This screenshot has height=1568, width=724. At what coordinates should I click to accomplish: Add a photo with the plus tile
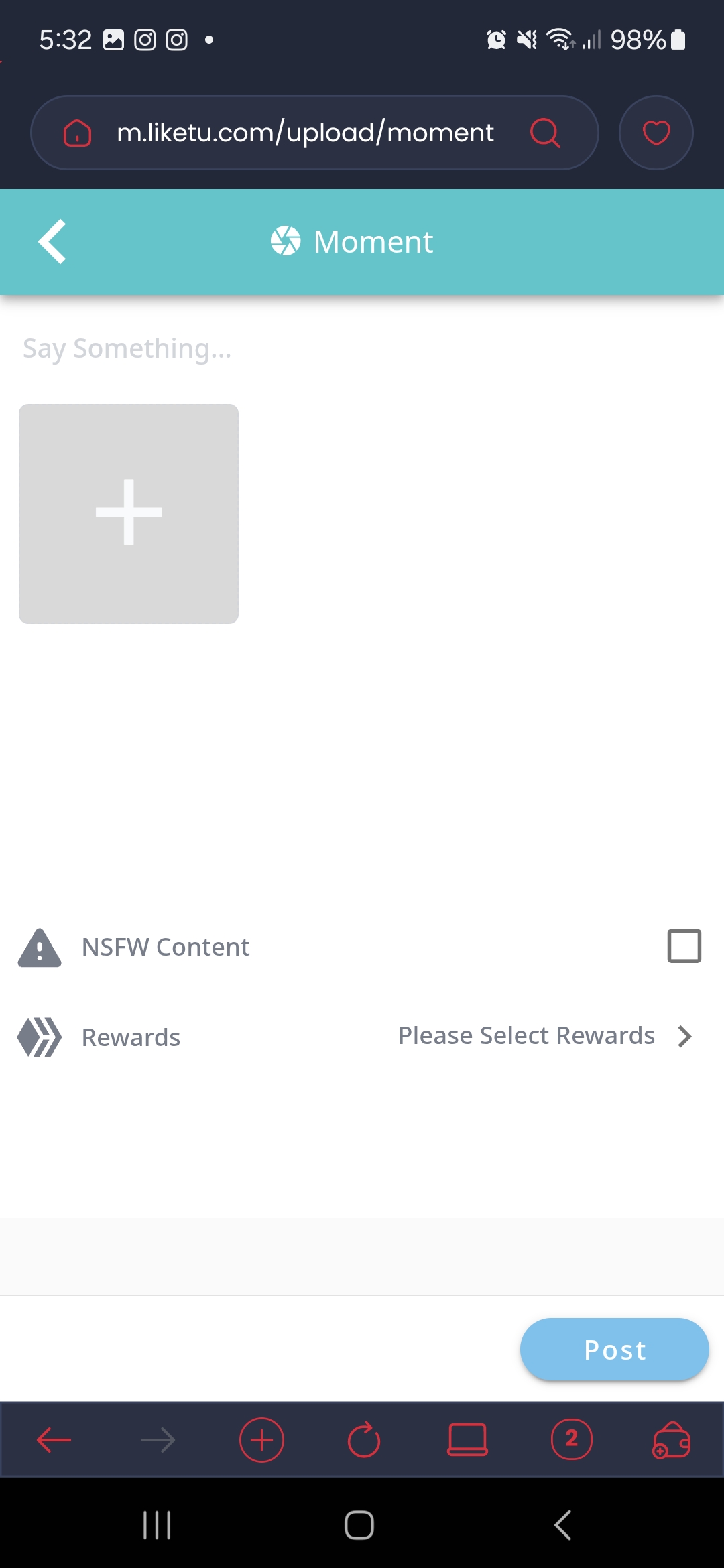click(129, 513)
